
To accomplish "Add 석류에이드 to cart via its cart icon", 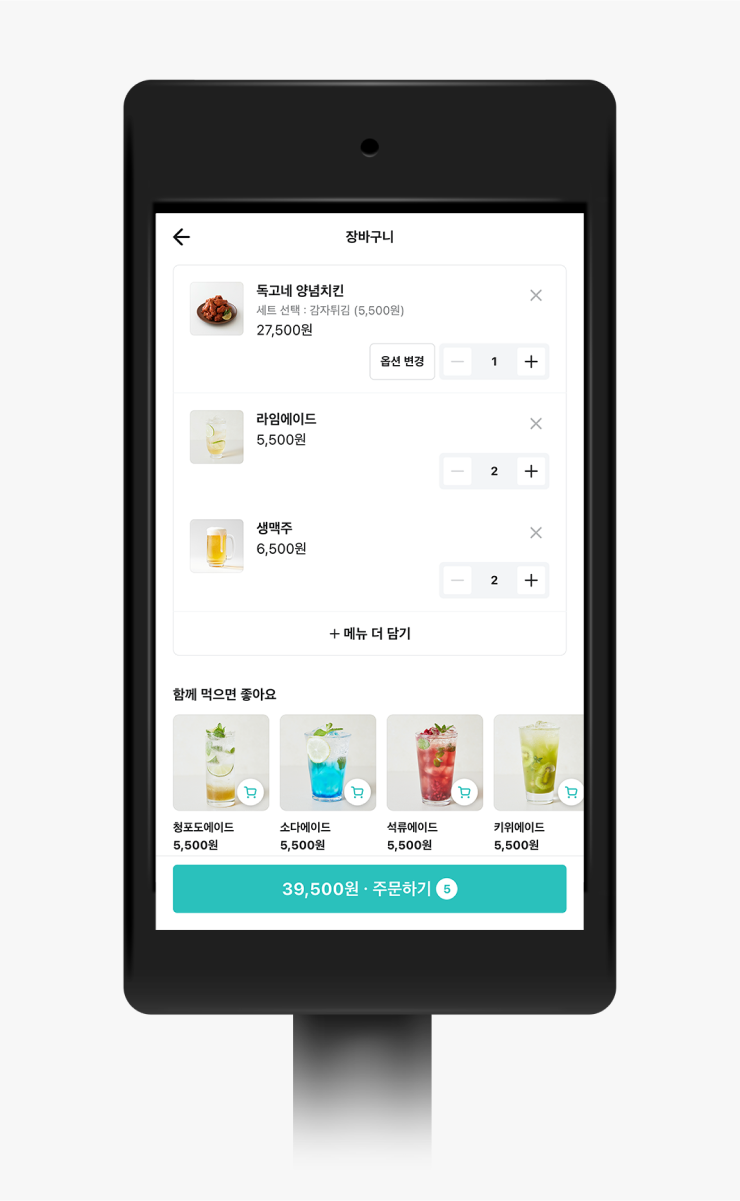I will coord(464,792).
